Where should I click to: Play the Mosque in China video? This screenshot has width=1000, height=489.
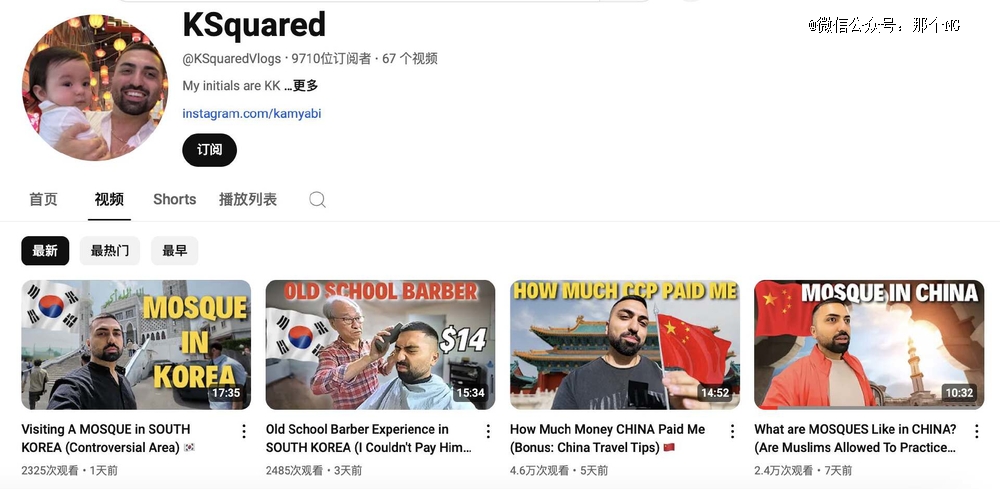(x=869, y=344)
